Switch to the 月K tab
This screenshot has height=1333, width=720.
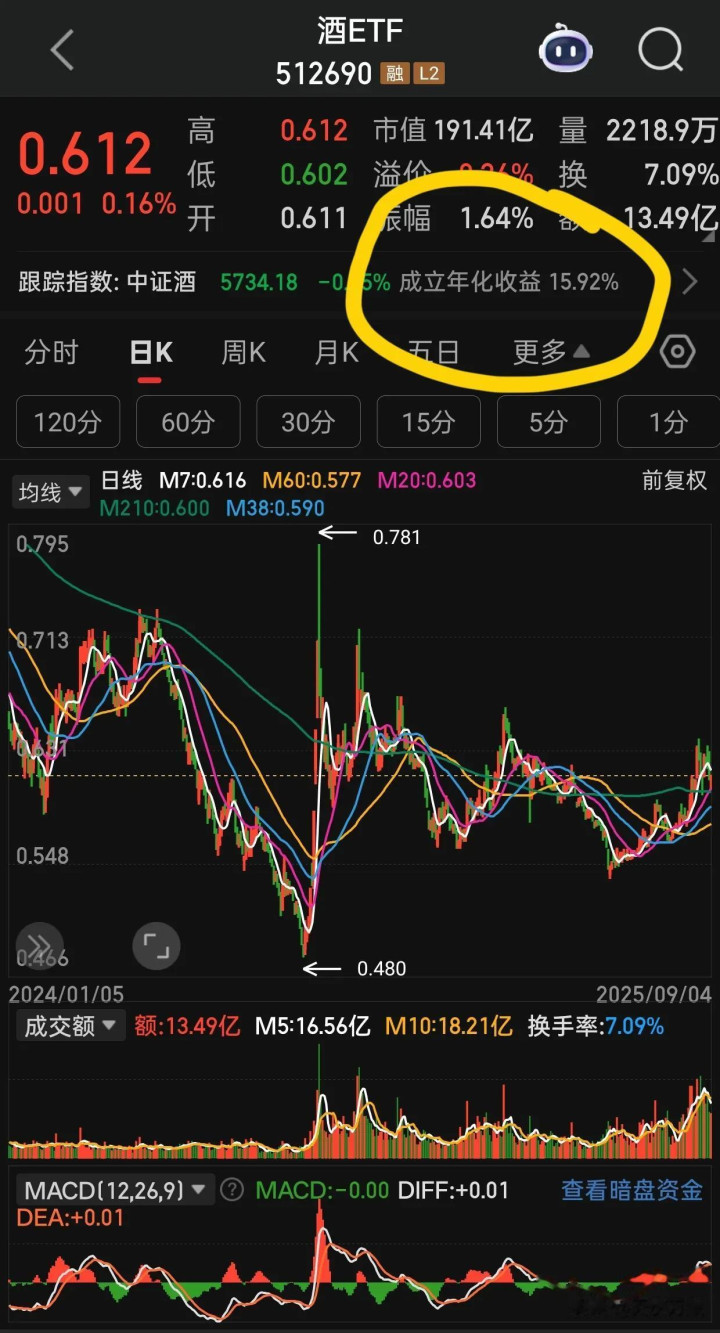(337, 352)
